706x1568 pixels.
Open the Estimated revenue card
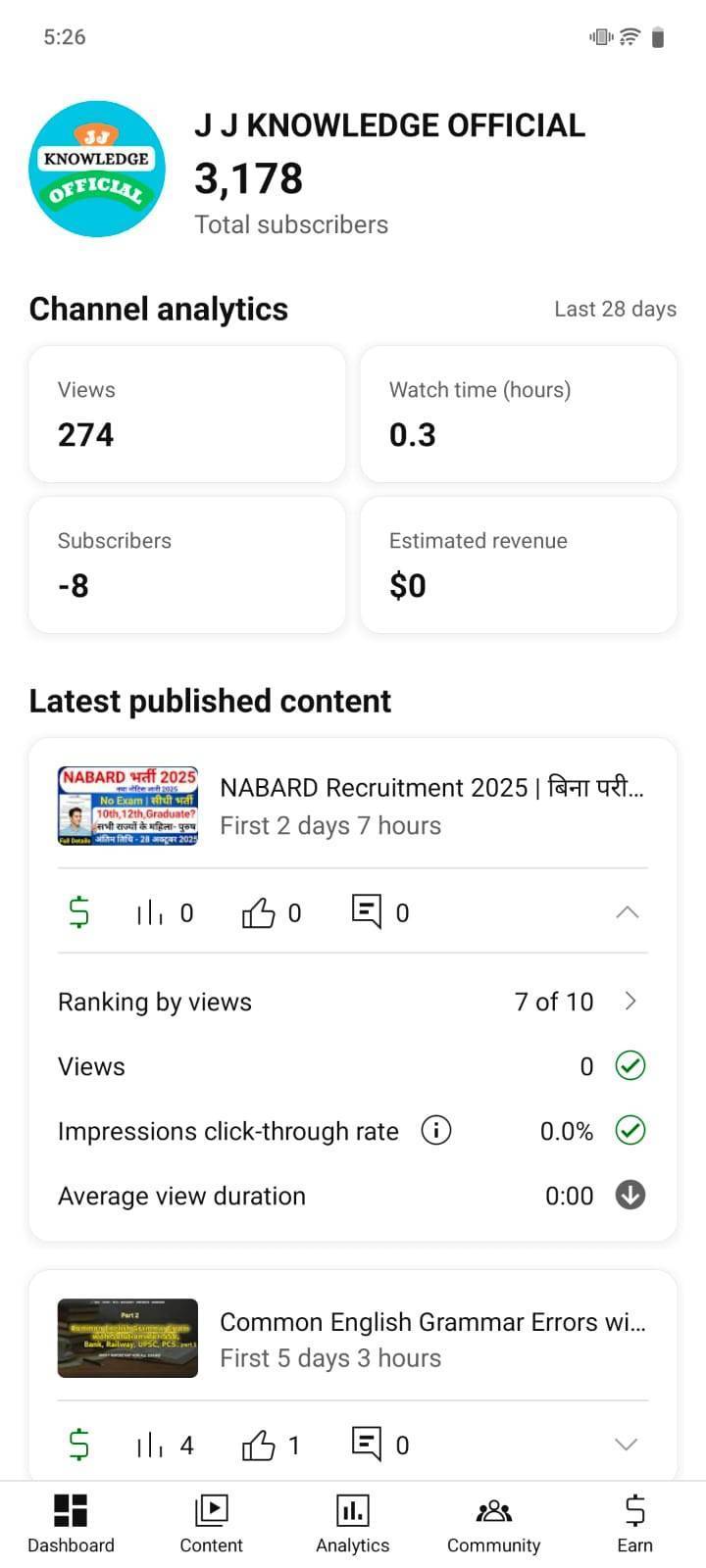[x=518, y=564]
